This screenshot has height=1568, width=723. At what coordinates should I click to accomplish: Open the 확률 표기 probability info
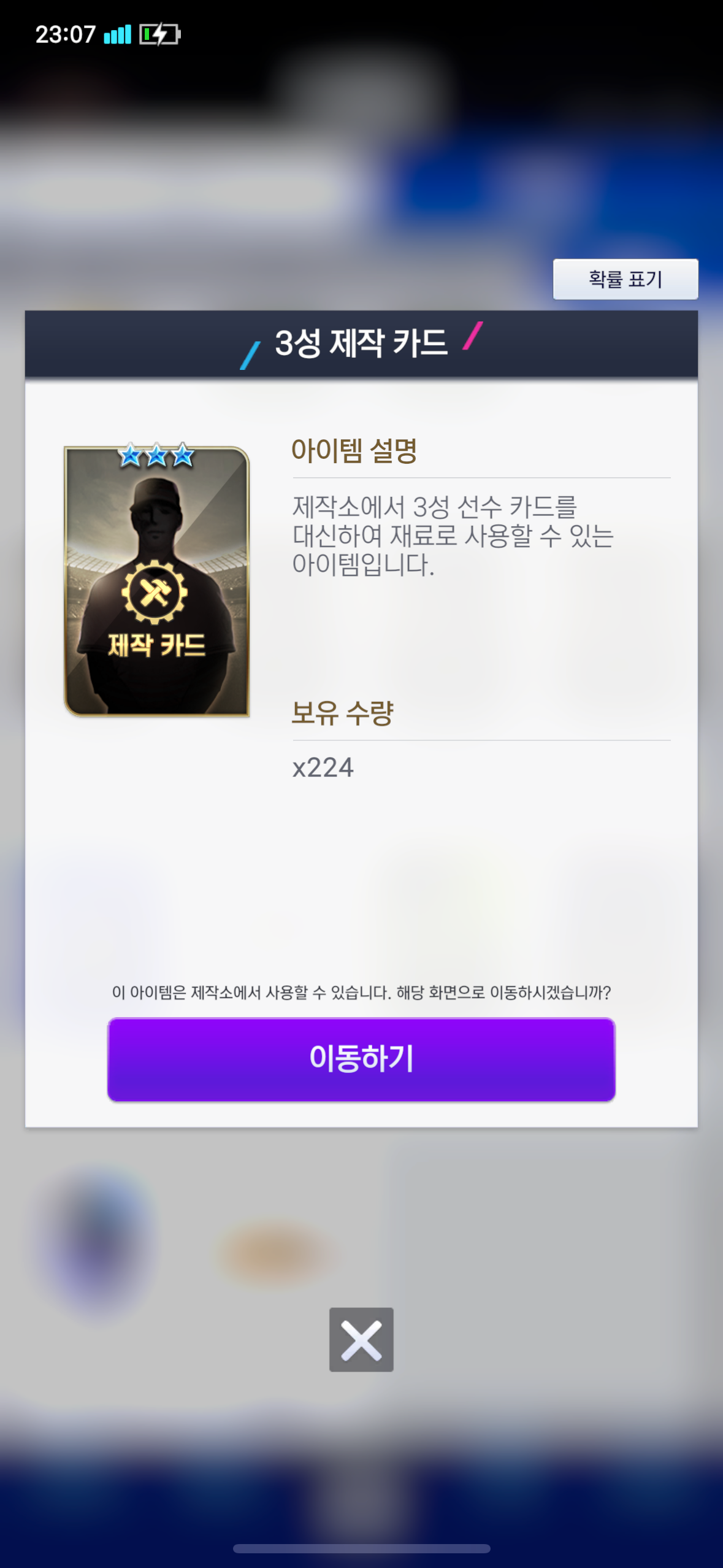coord(625,279)
